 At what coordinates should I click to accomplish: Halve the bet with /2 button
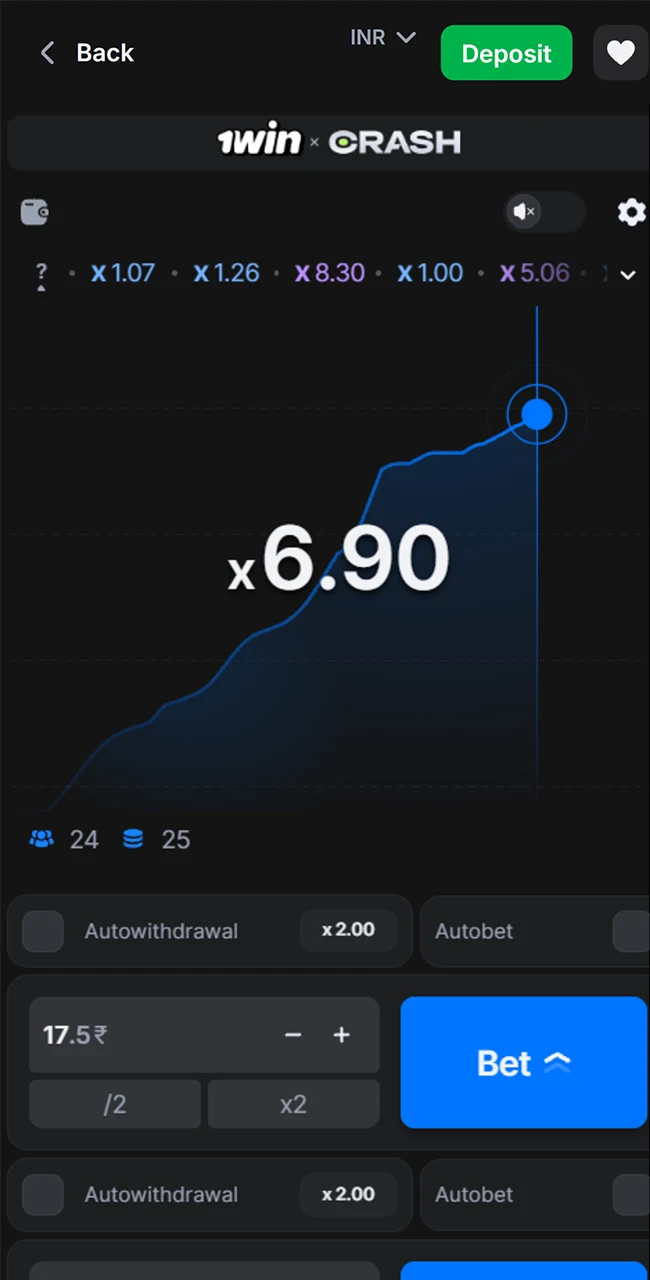click(115, 1104)
